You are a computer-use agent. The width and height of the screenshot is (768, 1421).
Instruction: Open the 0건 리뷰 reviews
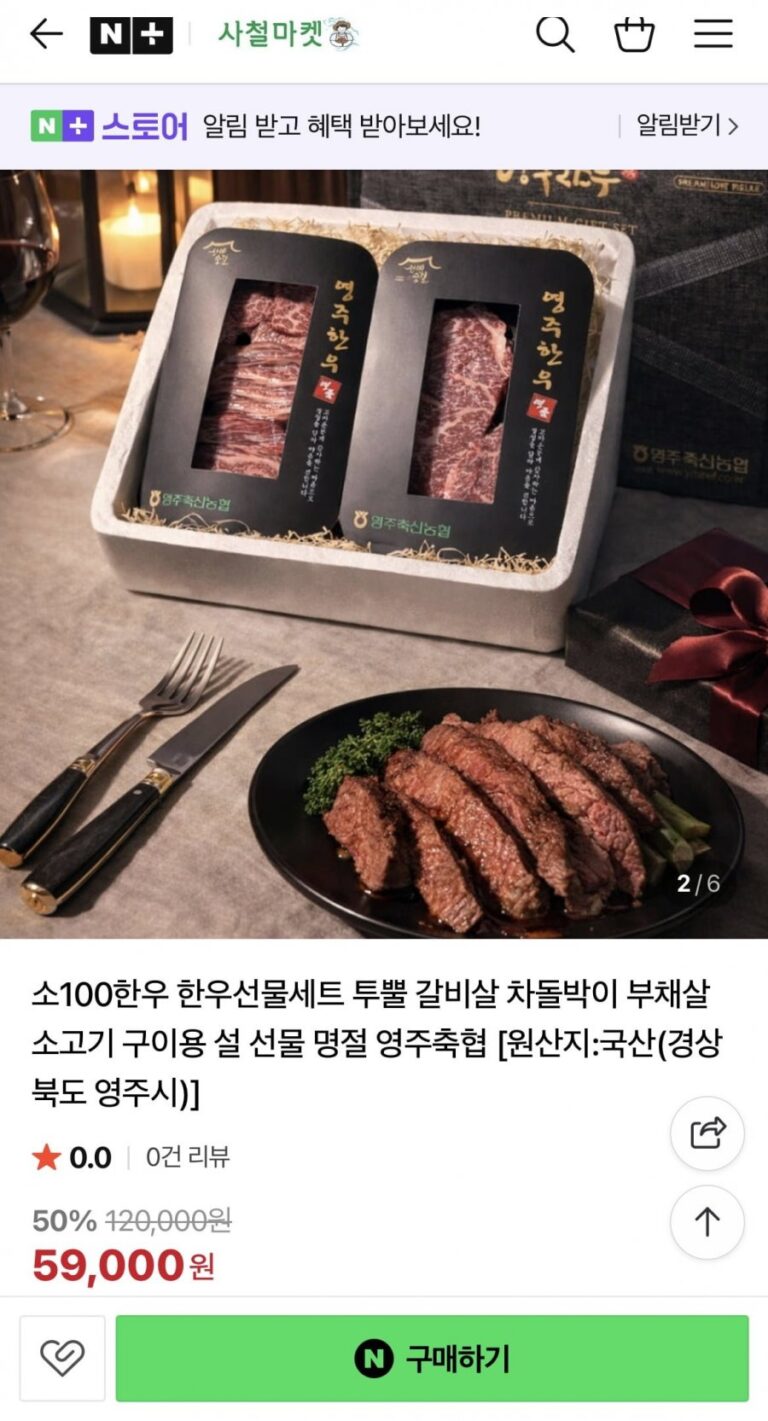tap(188, 1157)
